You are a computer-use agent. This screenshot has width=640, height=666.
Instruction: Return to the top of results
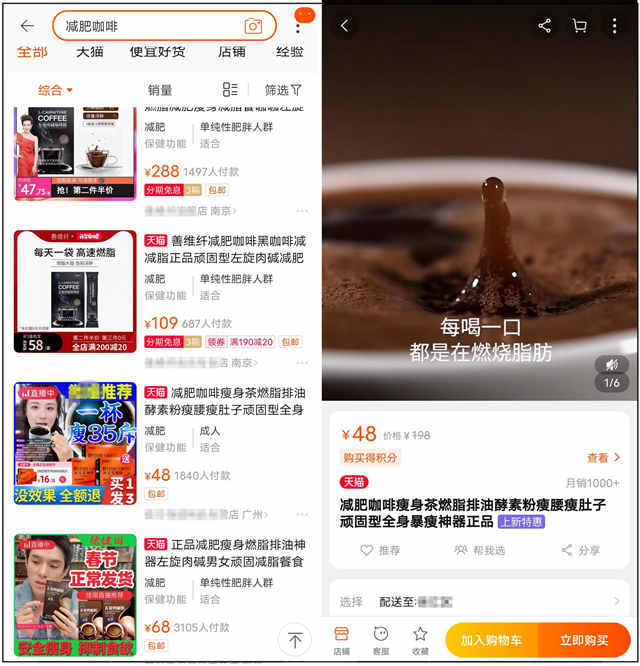point(294,638)
